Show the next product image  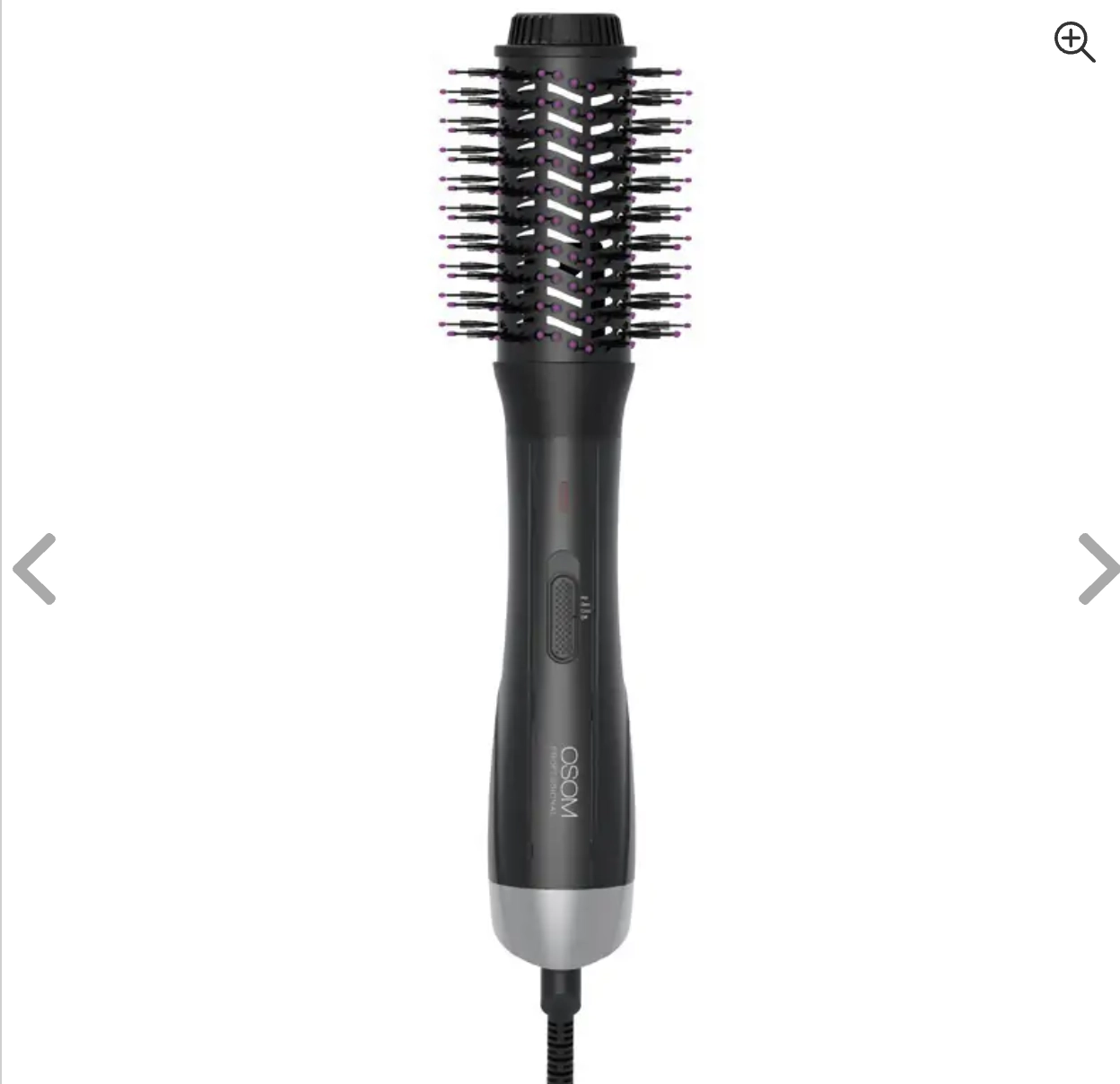tap(1097, 569)
